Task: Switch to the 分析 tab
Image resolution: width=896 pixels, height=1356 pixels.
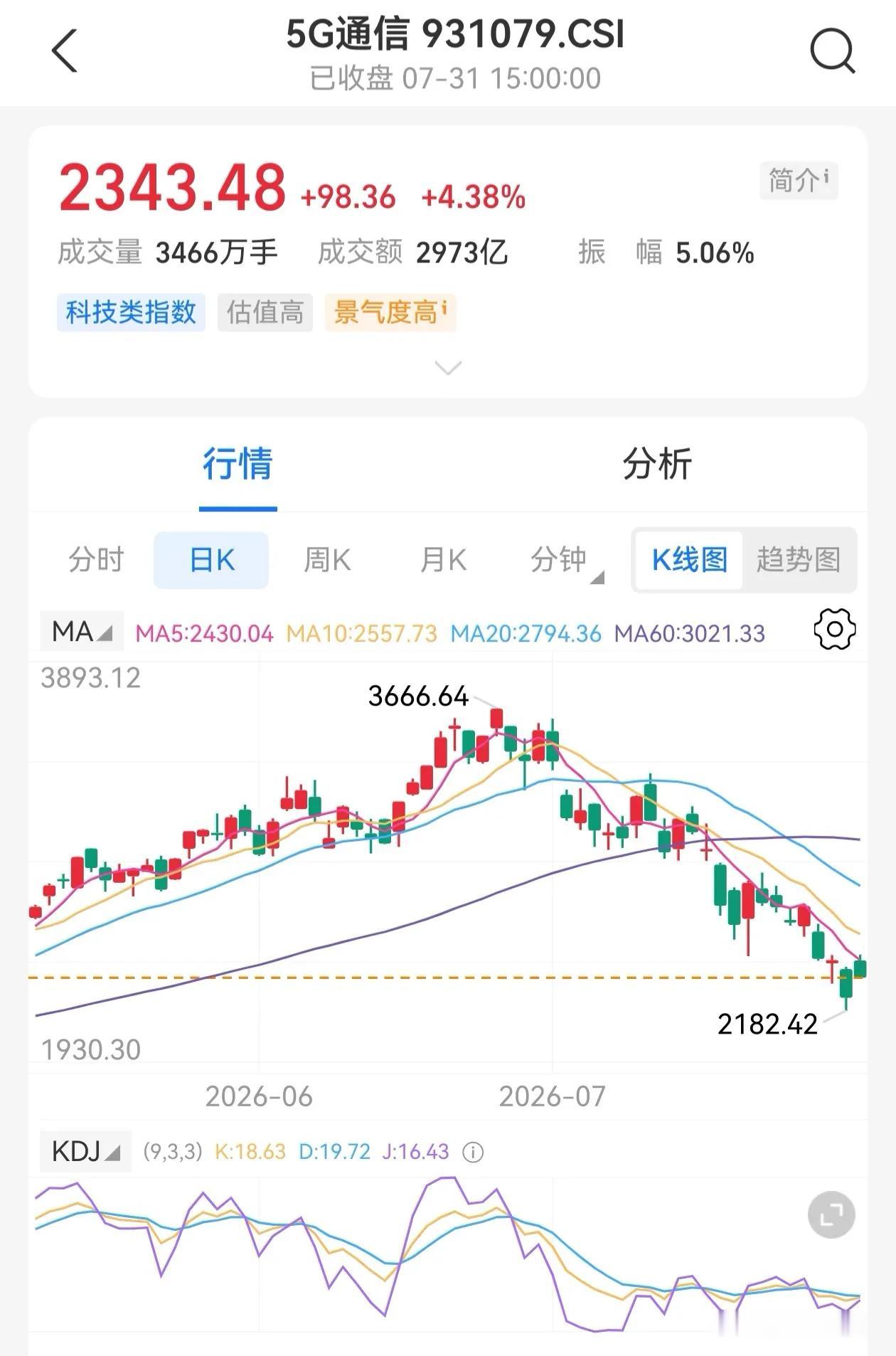Action: (x=657, y=464)
